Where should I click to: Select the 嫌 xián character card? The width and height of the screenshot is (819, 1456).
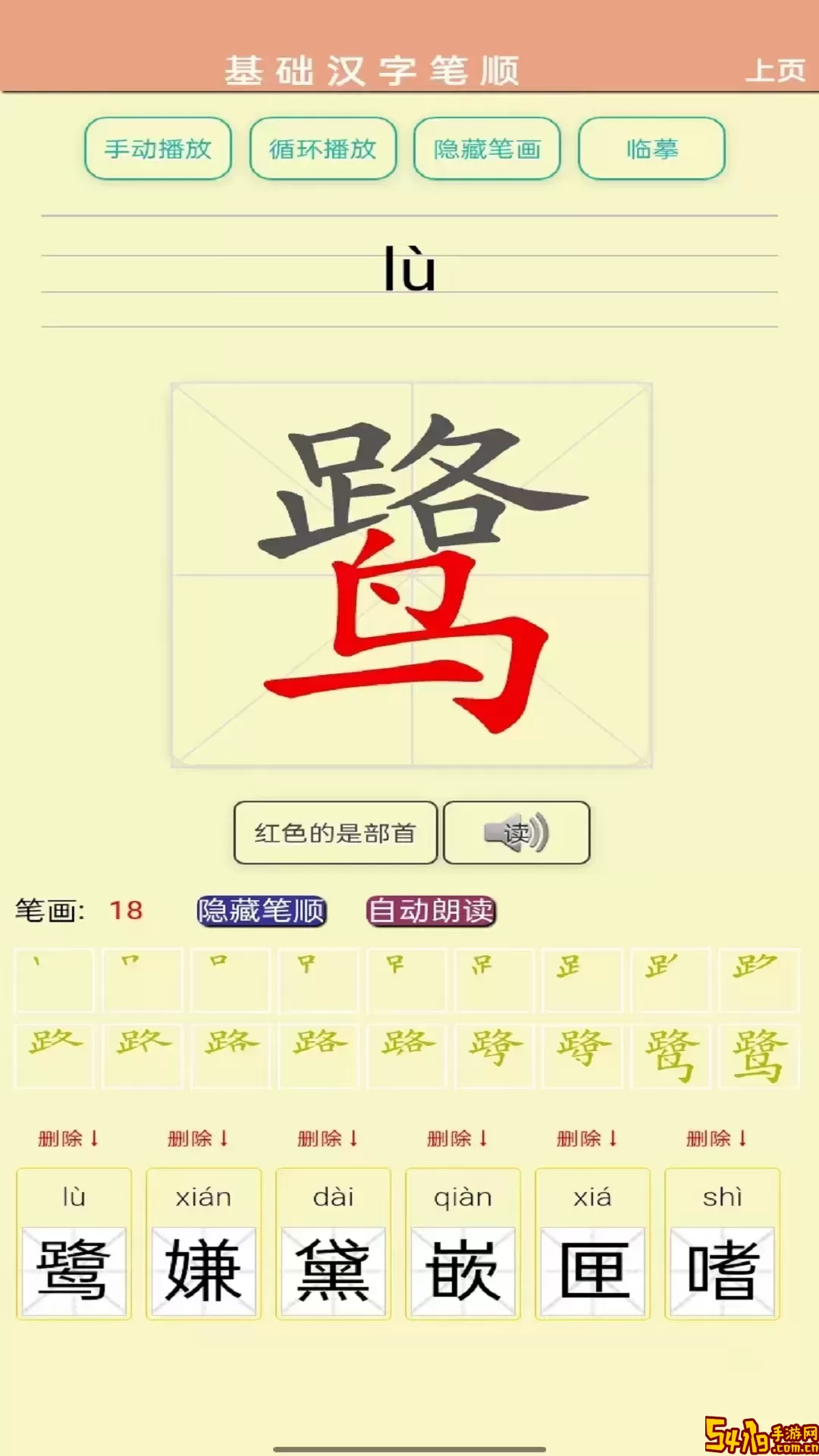tap(203, 1244)
